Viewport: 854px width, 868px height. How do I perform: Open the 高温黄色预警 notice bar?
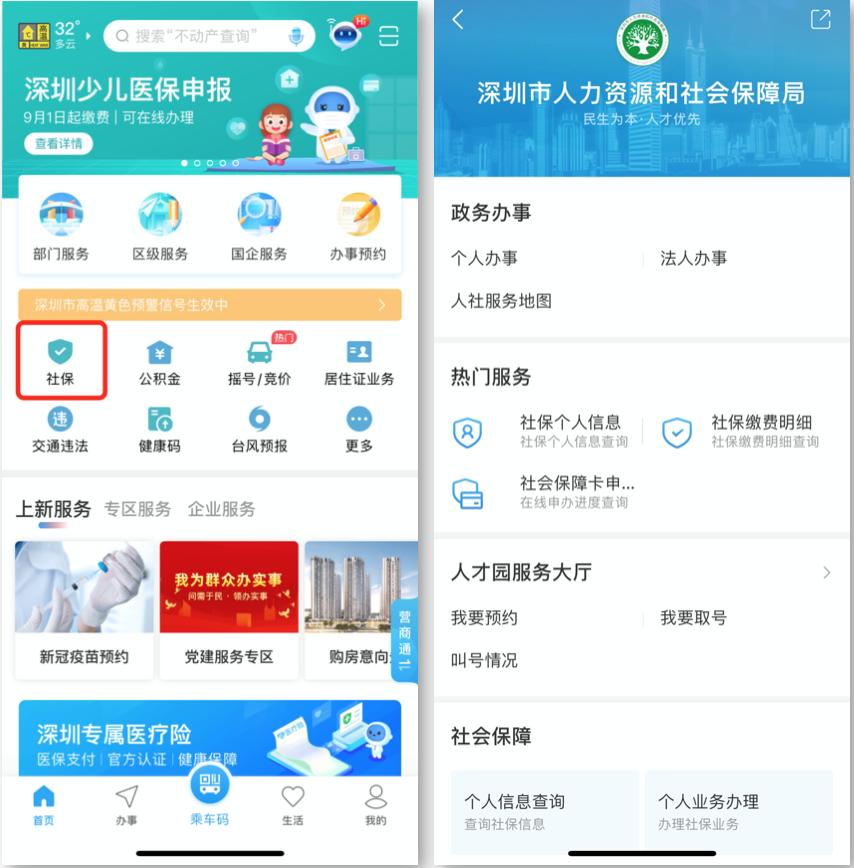(x=209, y=305)
